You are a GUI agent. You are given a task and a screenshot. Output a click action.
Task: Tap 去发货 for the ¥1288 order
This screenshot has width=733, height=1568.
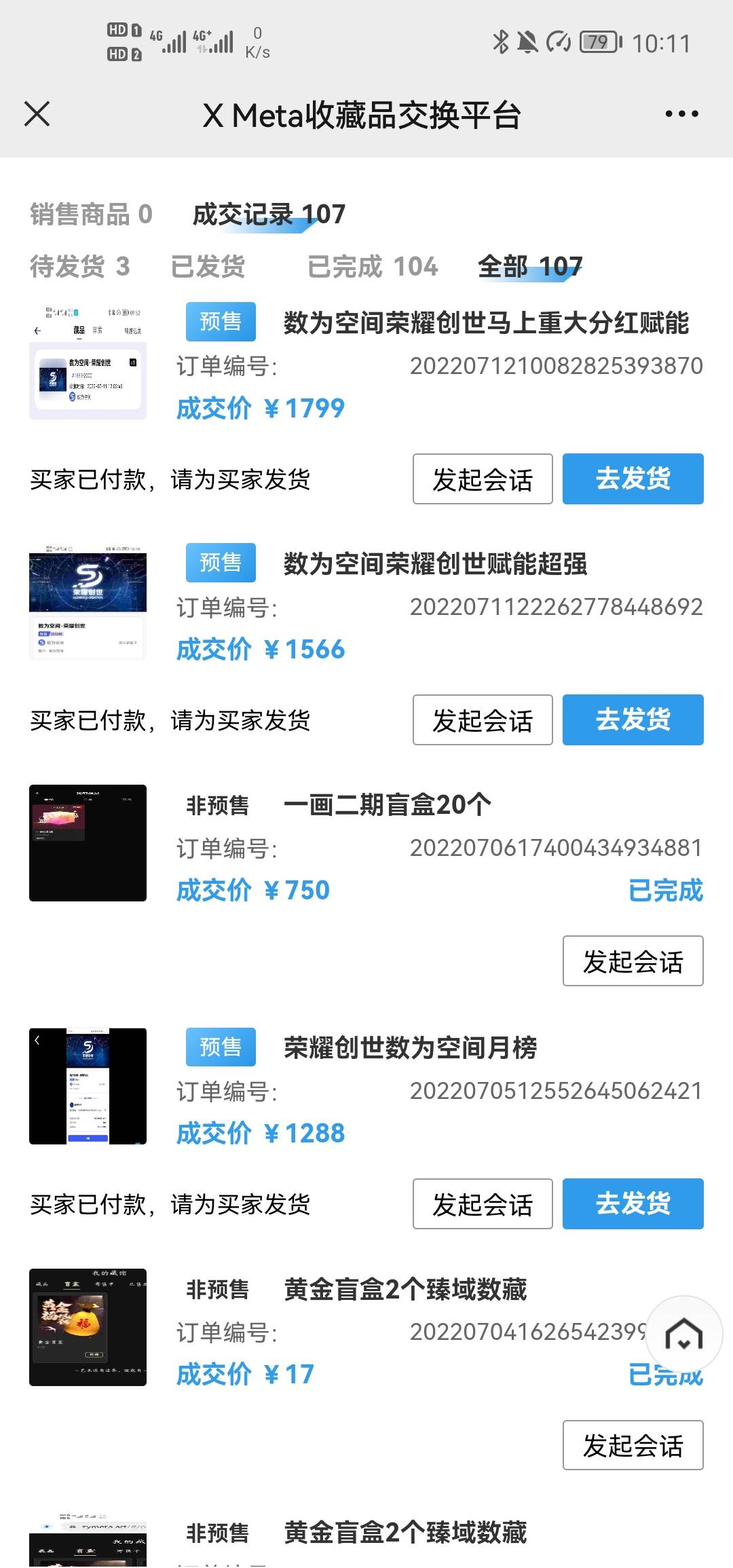tap(633, 1204)
